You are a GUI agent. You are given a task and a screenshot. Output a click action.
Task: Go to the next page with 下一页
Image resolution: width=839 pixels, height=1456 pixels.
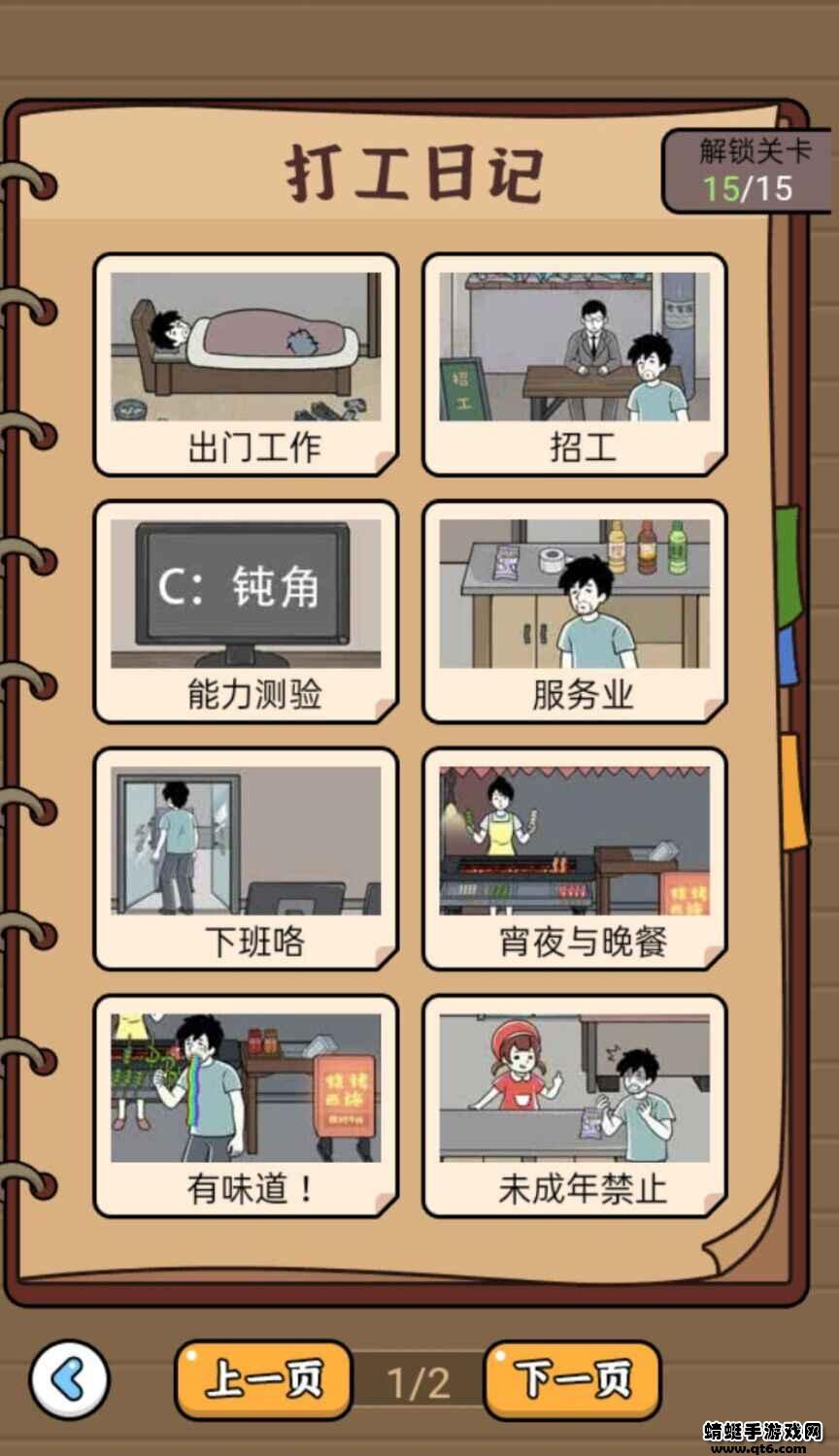point(573,1379)
